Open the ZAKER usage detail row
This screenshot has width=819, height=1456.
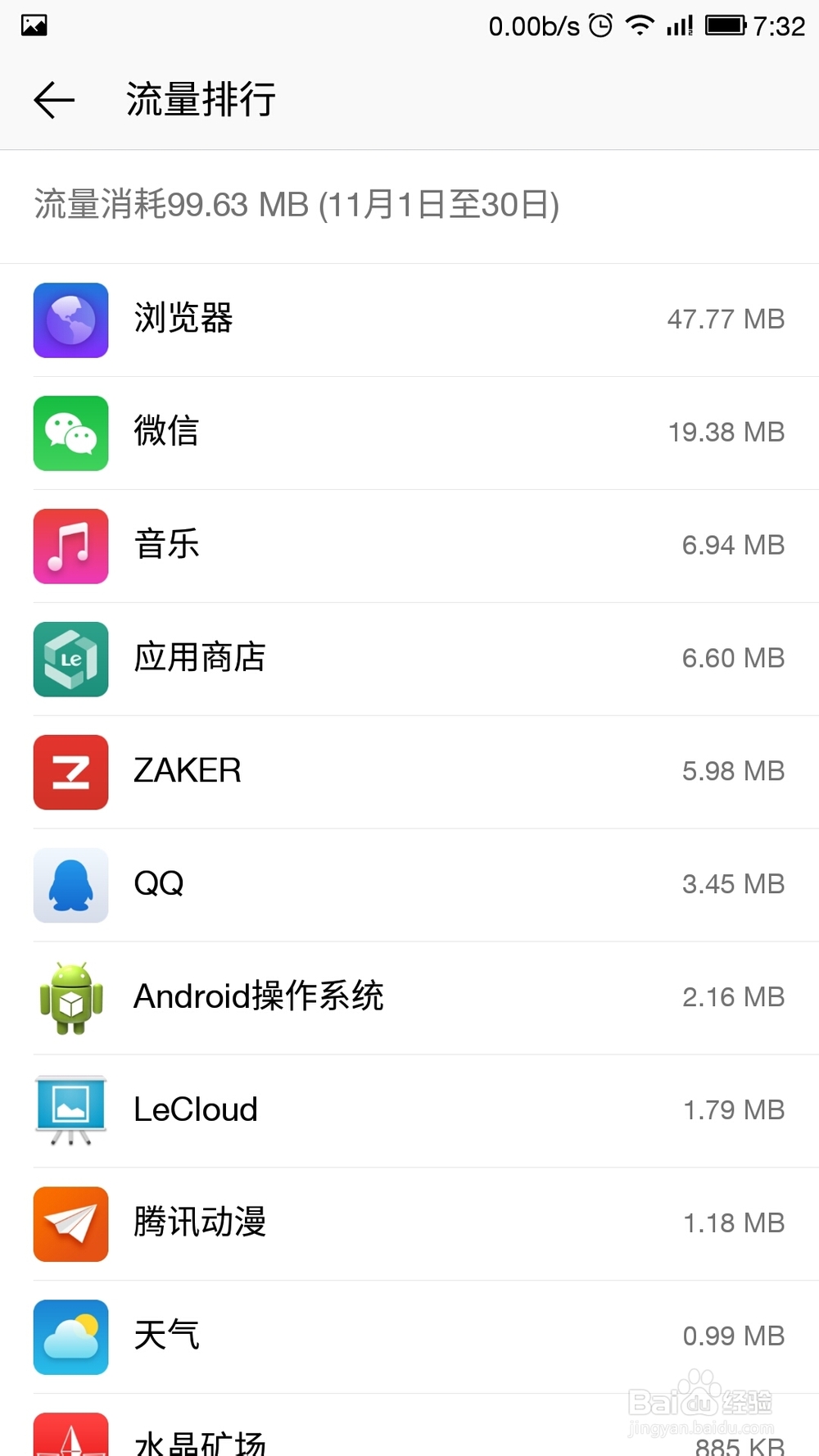coord(409,773)
